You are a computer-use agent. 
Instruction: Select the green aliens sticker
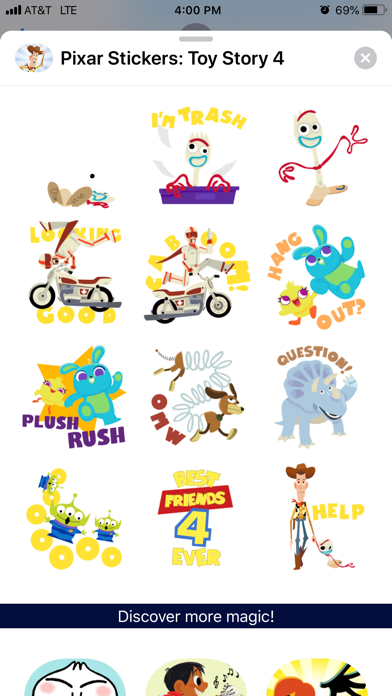pos(74,518)
